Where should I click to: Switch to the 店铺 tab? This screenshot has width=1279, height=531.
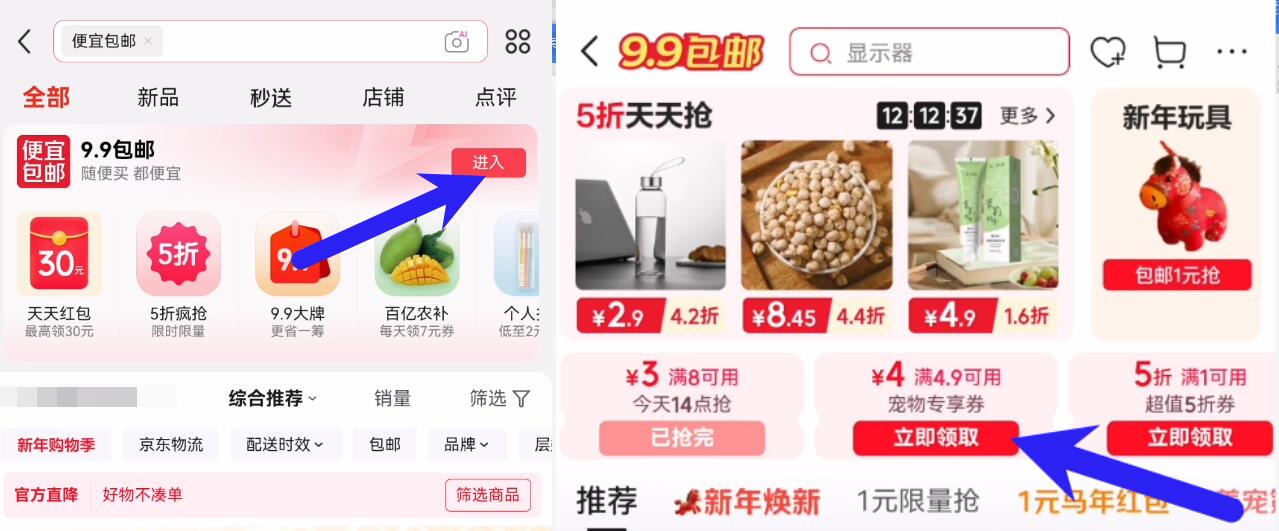[383, 97]
